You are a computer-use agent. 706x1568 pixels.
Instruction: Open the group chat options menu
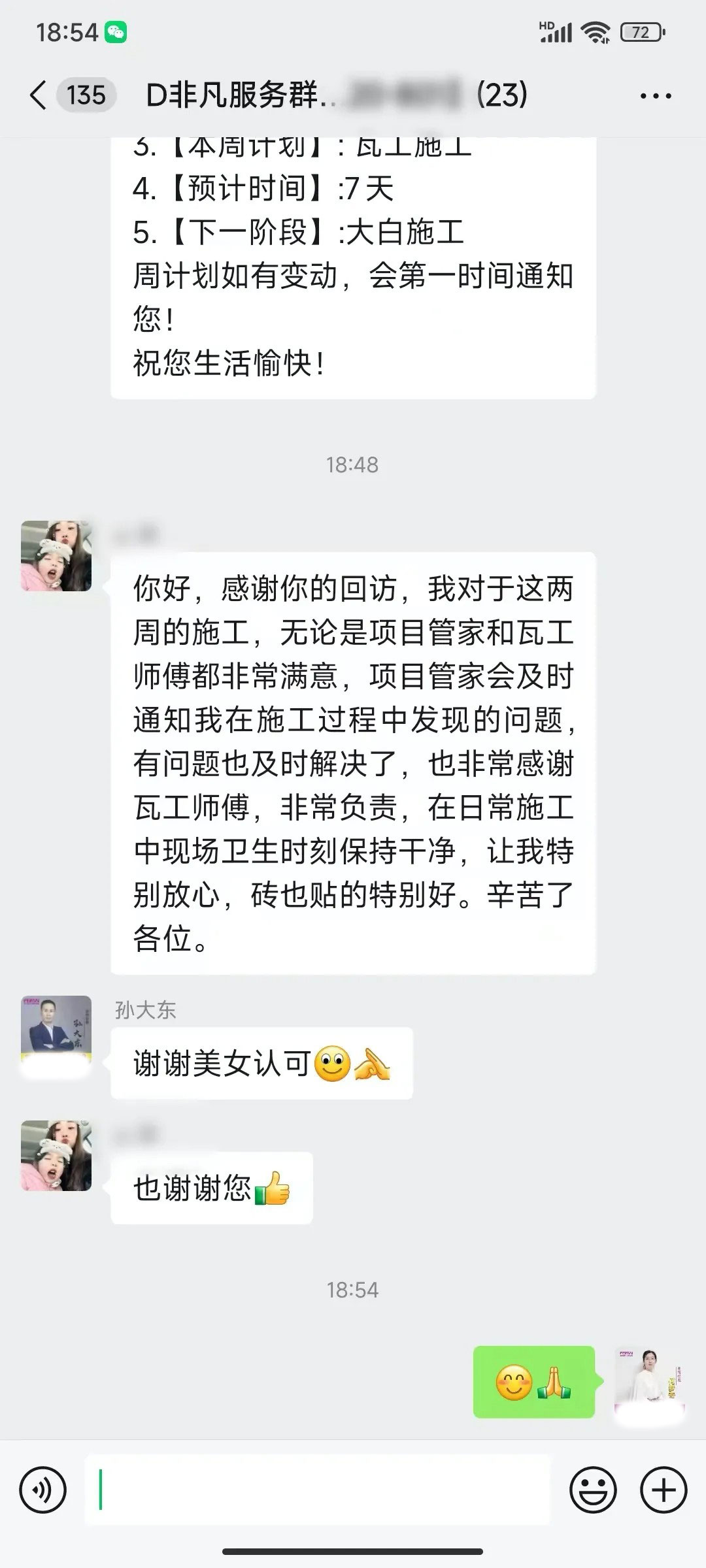(655, 96)
